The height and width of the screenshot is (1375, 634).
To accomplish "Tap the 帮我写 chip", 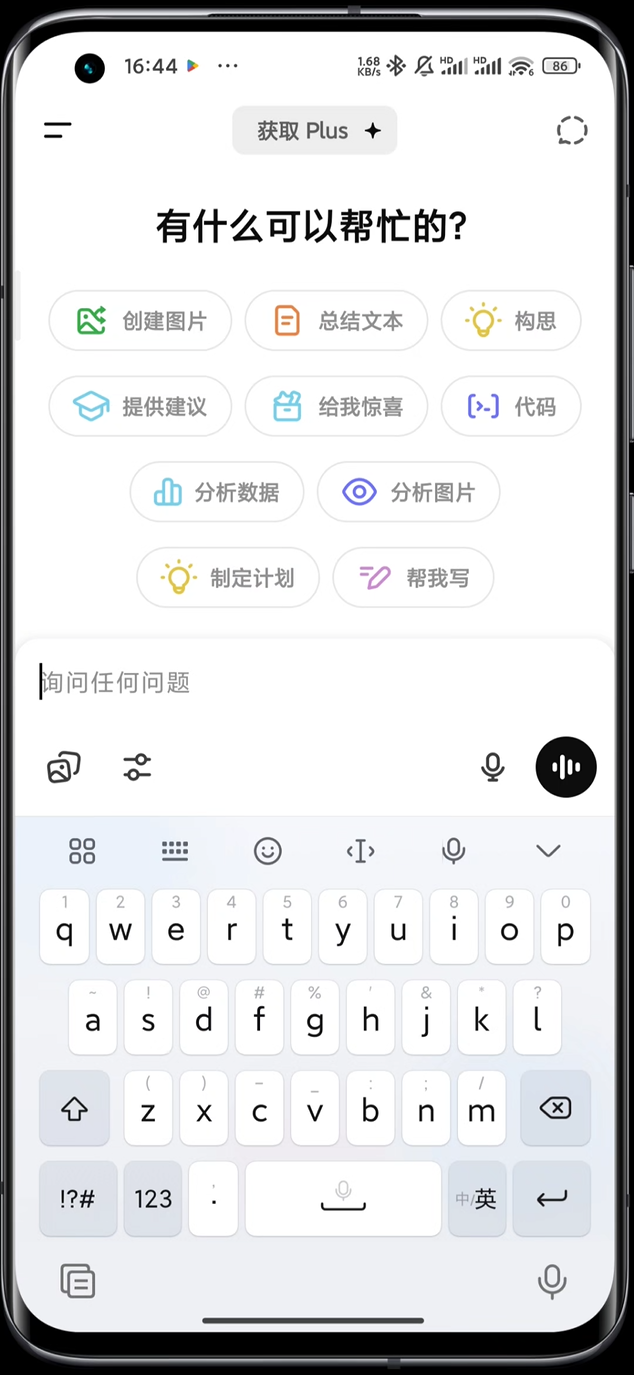I will click(413, 578).
